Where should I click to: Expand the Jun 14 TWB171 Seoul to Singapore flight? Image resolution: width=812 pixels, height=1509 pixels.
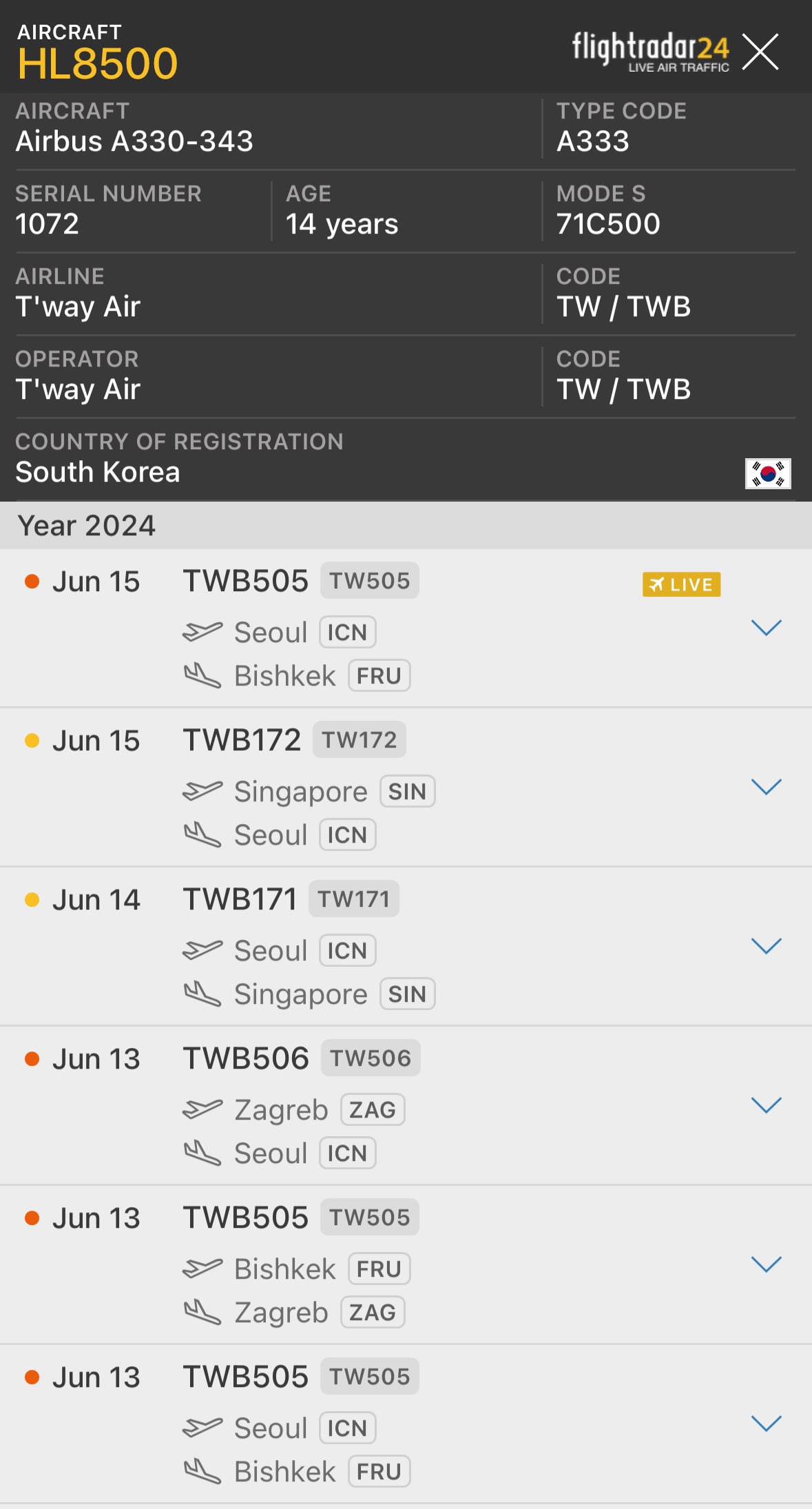pyautogui.click(x=766, y=946)
